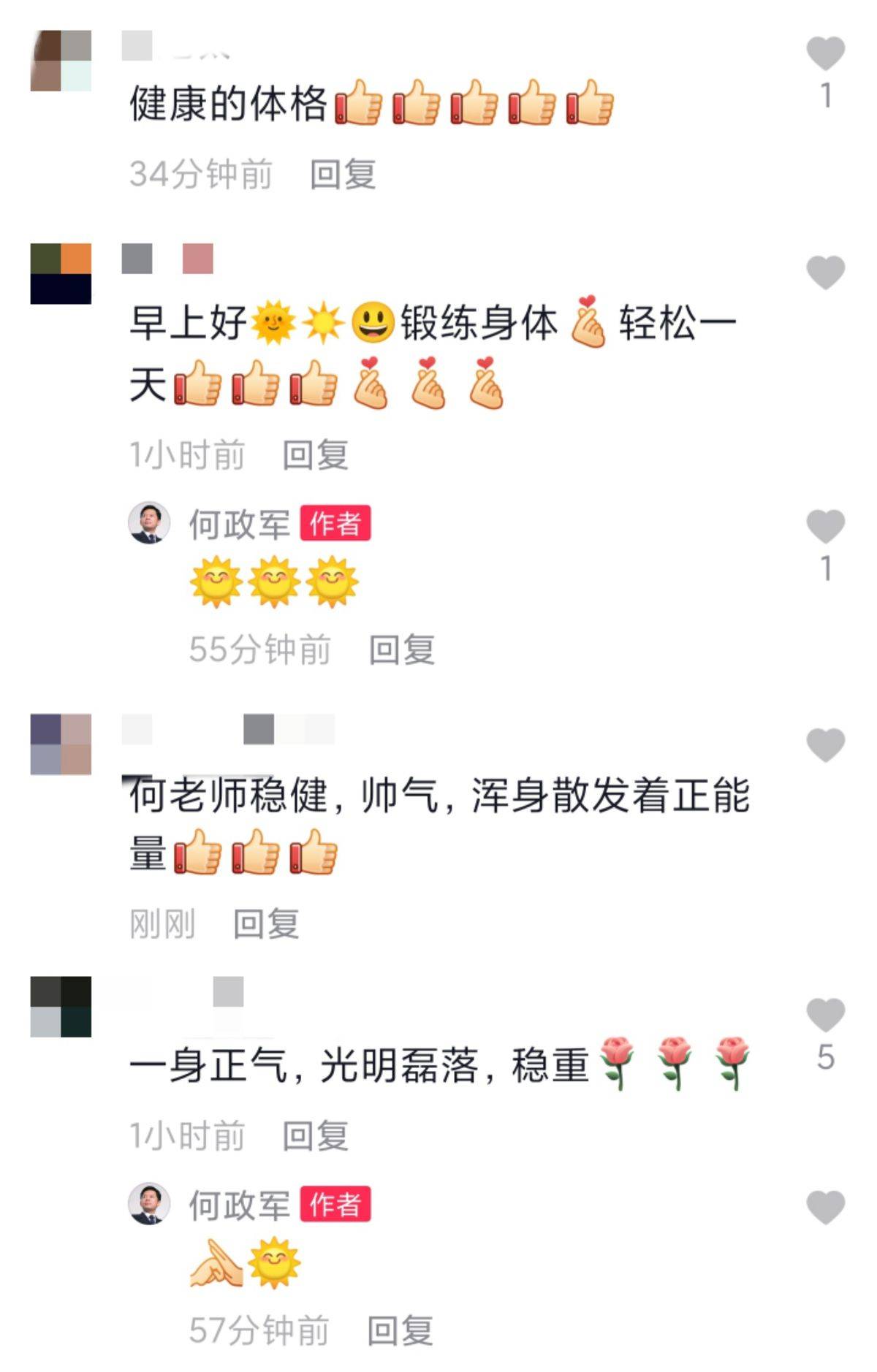
Task: Reply to the 一身正气 comment
Action: coord(315,1136)
